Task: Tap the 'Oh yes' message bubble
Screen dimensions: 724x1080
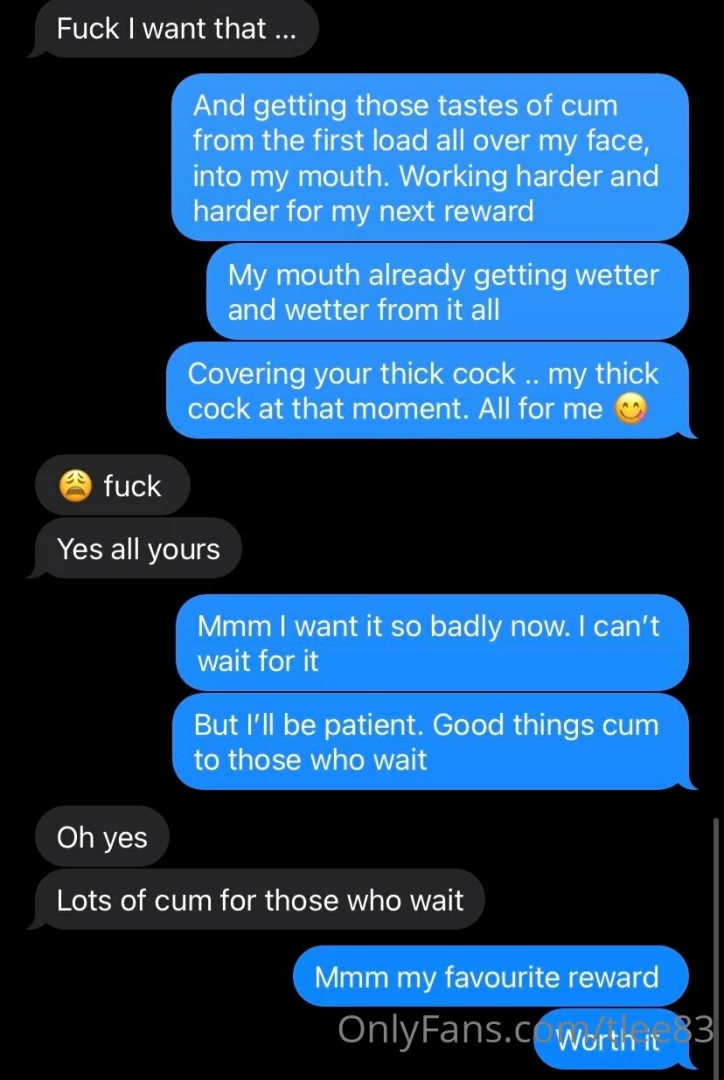Action: pos(101,837)
